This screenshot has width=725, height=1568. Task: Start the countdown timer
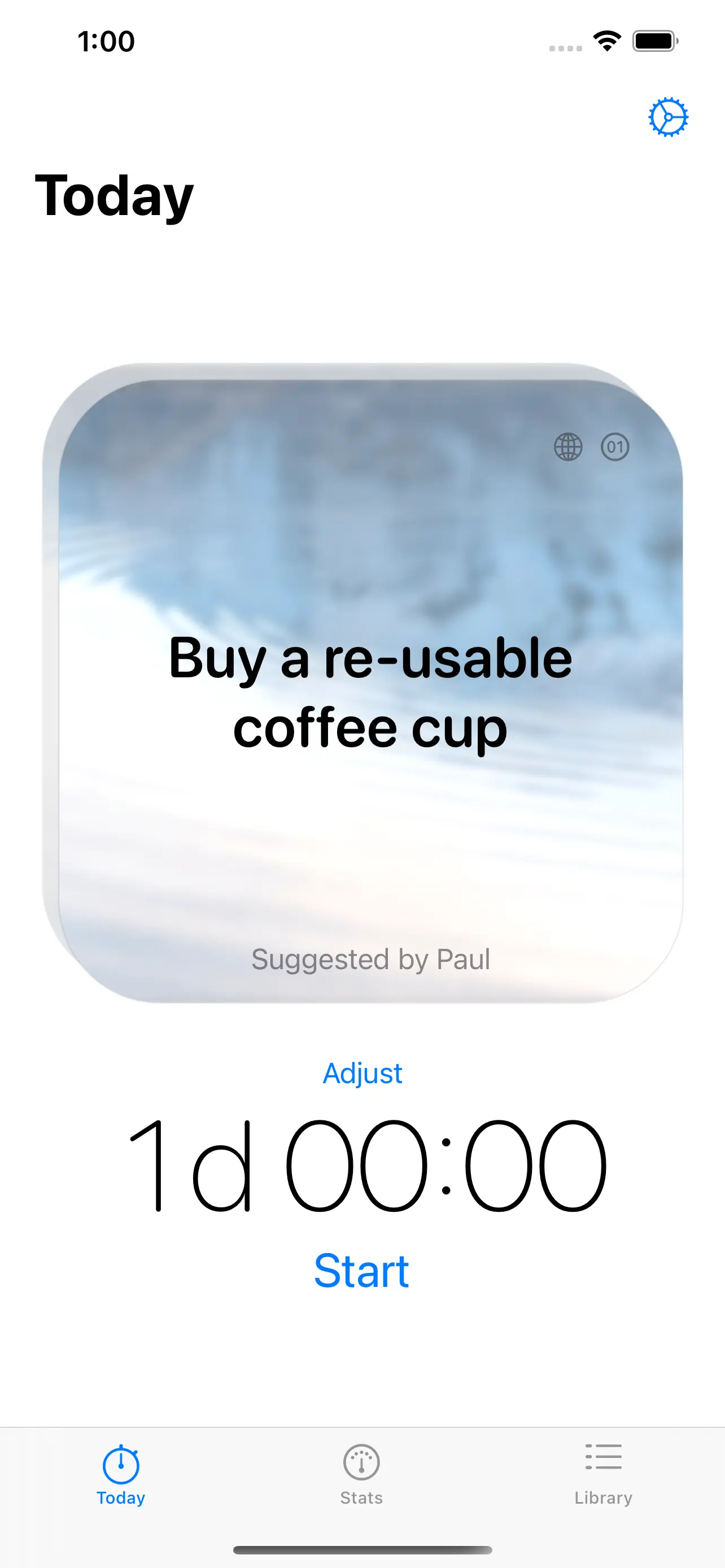[x=361, y=1271]
